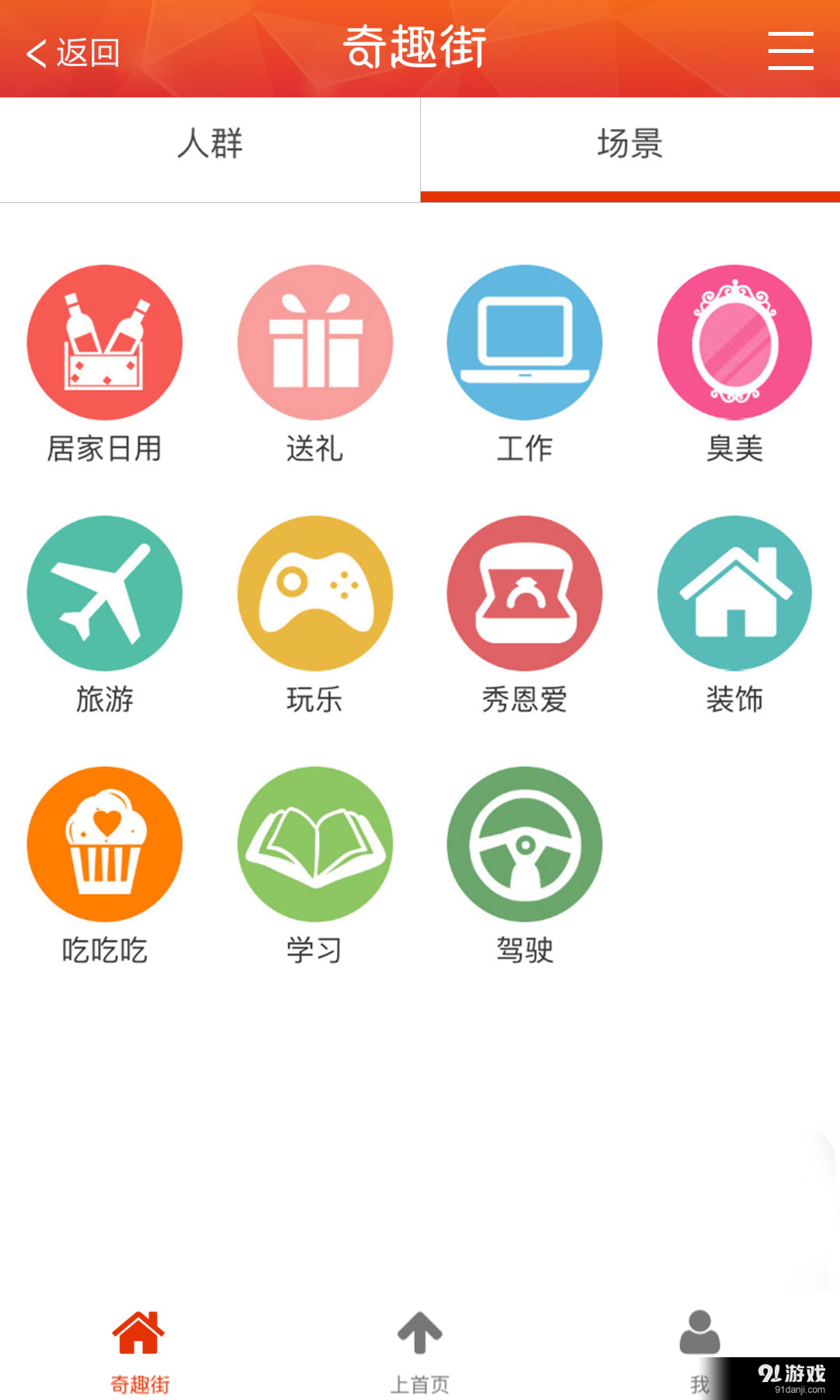Open the hamburger menu at top right
The height and width of the screenshot is (1400, 840).
(790, 51)
